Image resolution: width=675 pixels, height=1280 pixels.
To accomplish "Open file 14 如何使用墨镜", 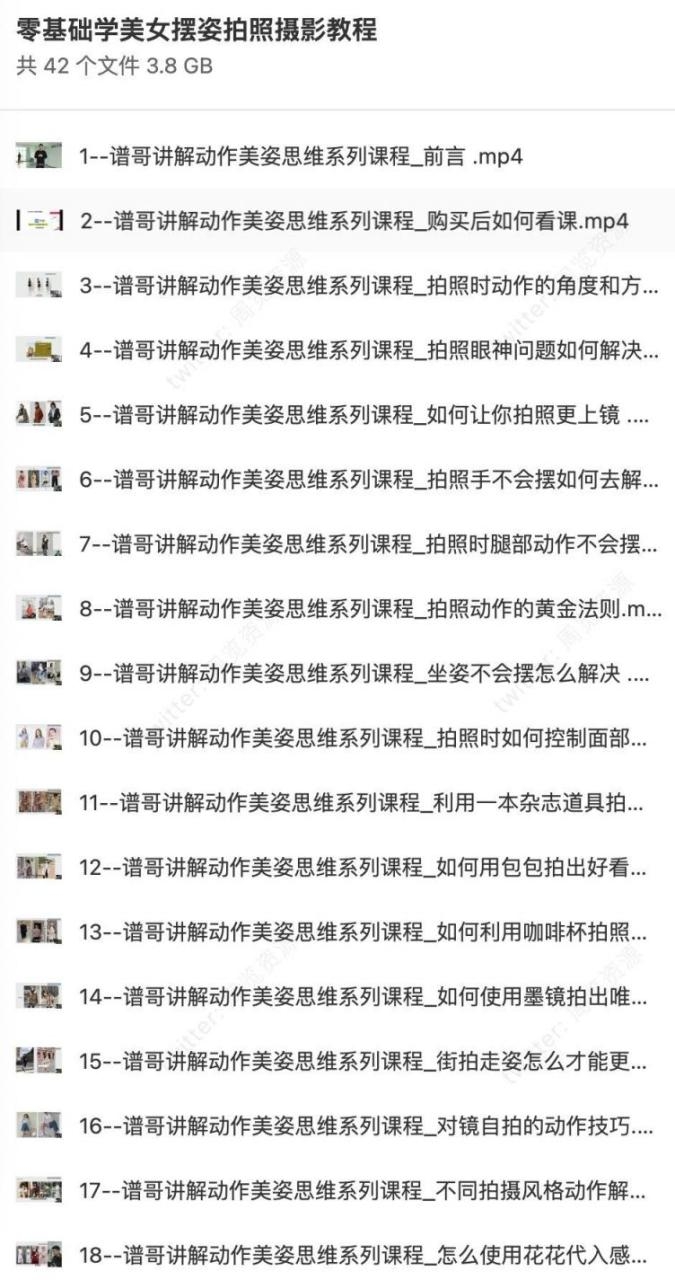I will point(368,996).
